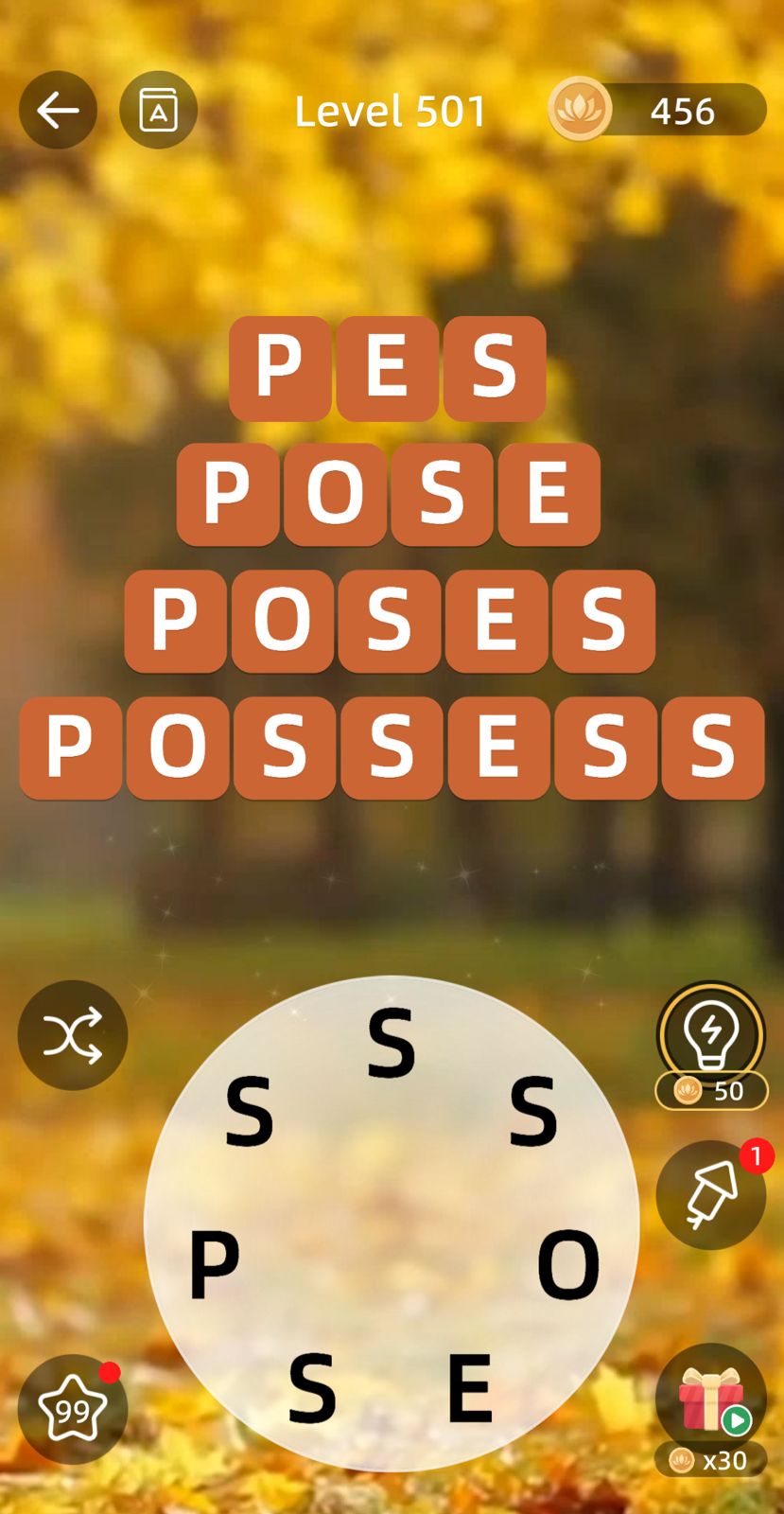Shuffle the letters in the wheel
Image resolution: width=784 pixels, height=1514 pixels.
pyautogui.click(x=73, y=1035)
